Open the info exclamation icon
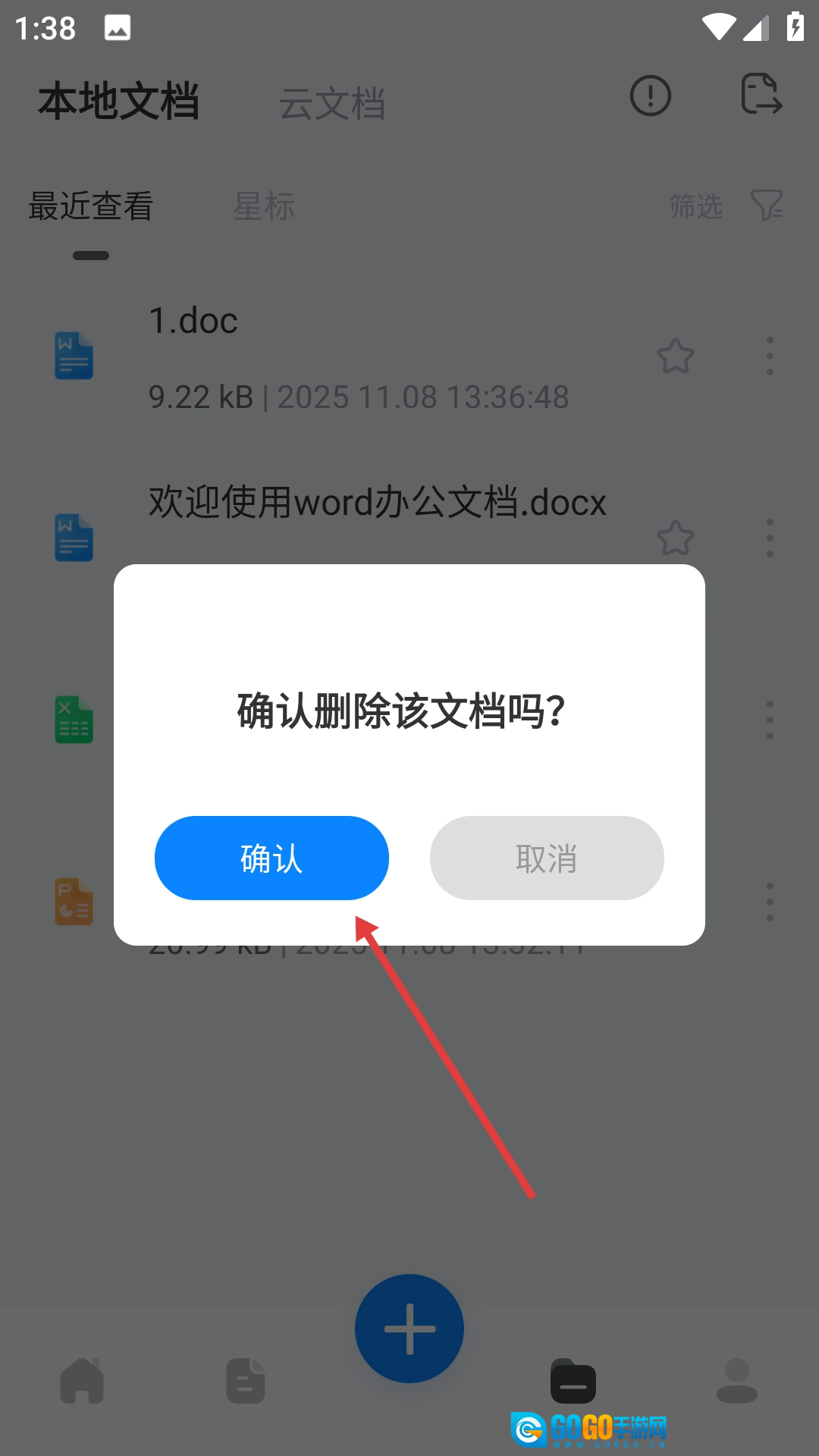The image size is (819, 1456). click(x=650, y=96)
